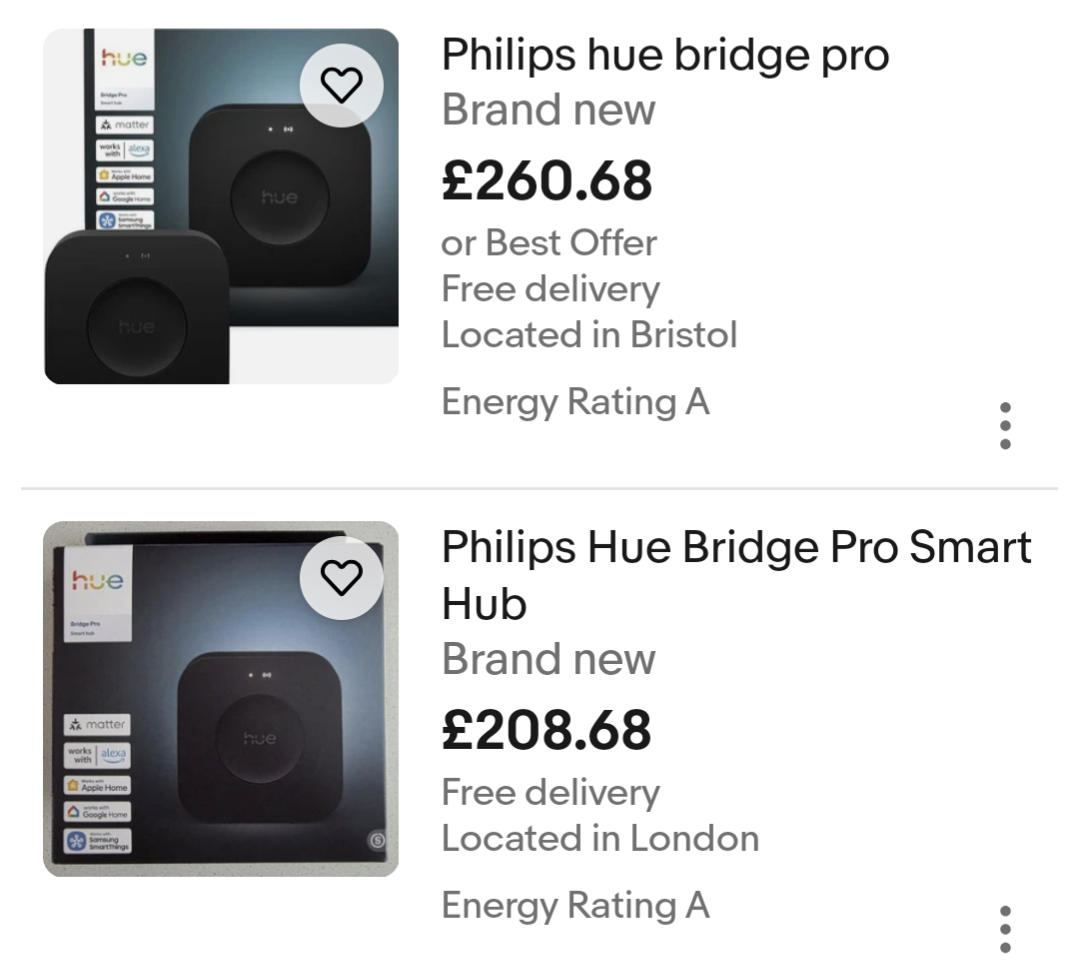1079x980 pixels.
Task: Open the Philips hue bridge pro £260.68 listing
Action: point(665,55)
